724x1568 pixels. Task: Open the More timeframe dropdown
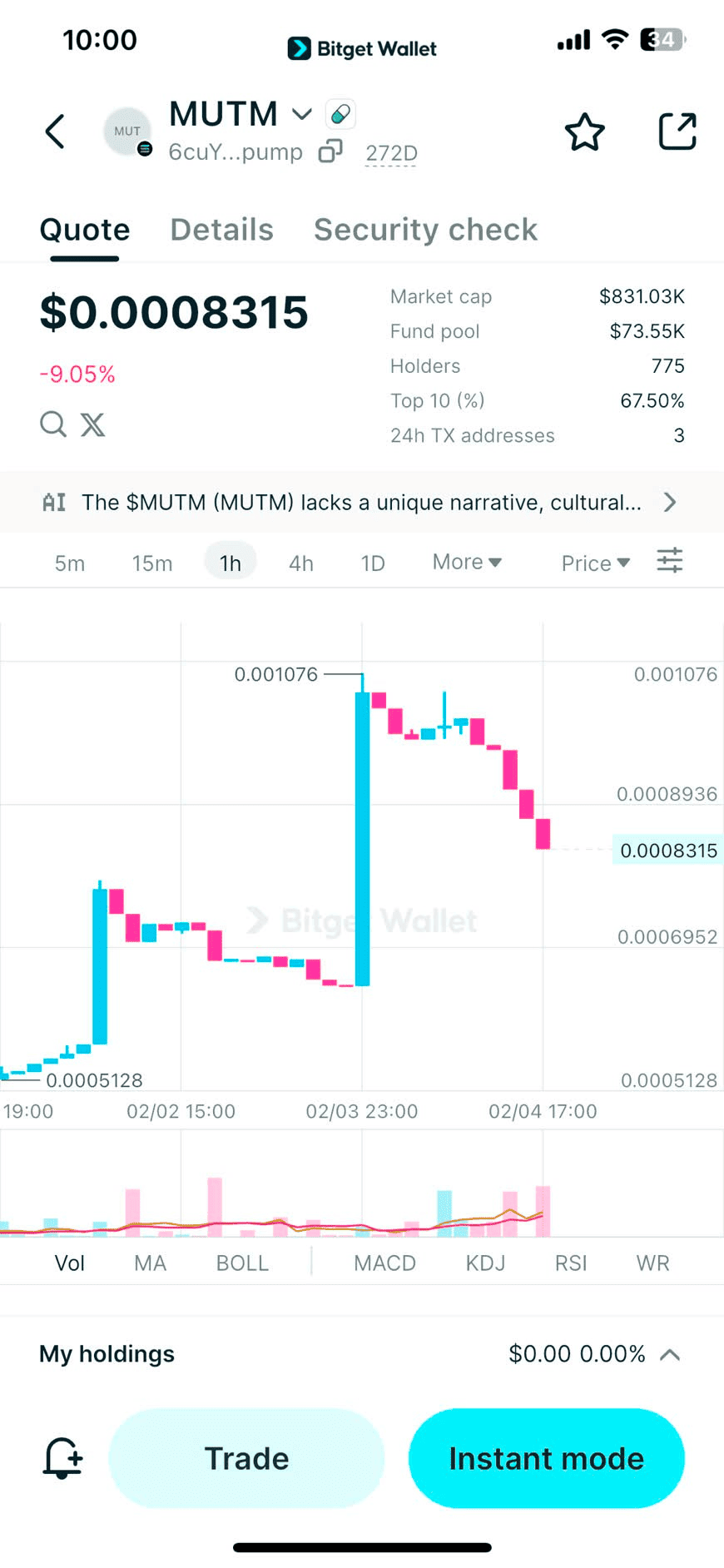tap(466, 562)
